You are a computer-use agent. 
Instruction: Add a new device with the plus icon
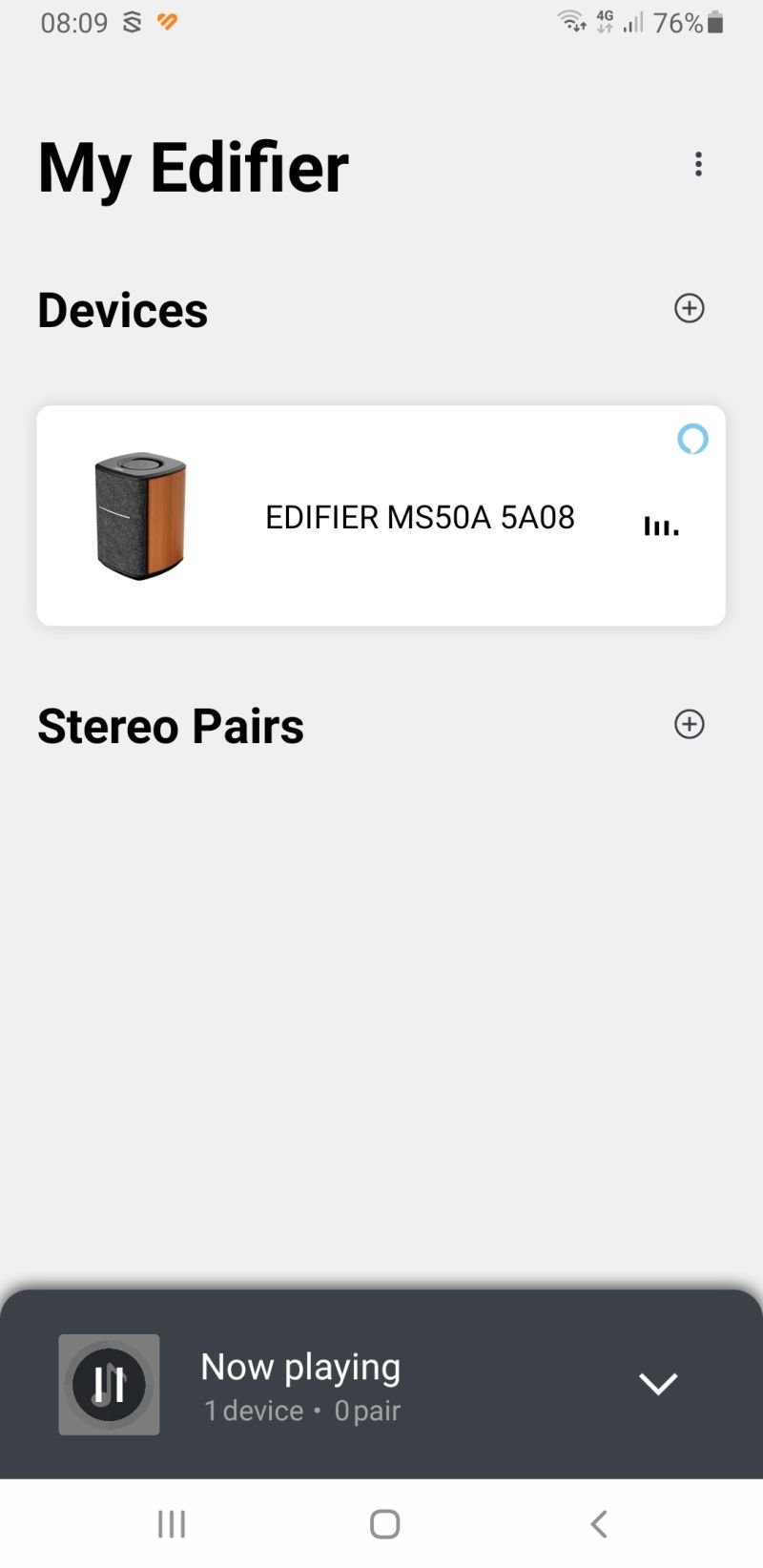(x=690, y=309)
